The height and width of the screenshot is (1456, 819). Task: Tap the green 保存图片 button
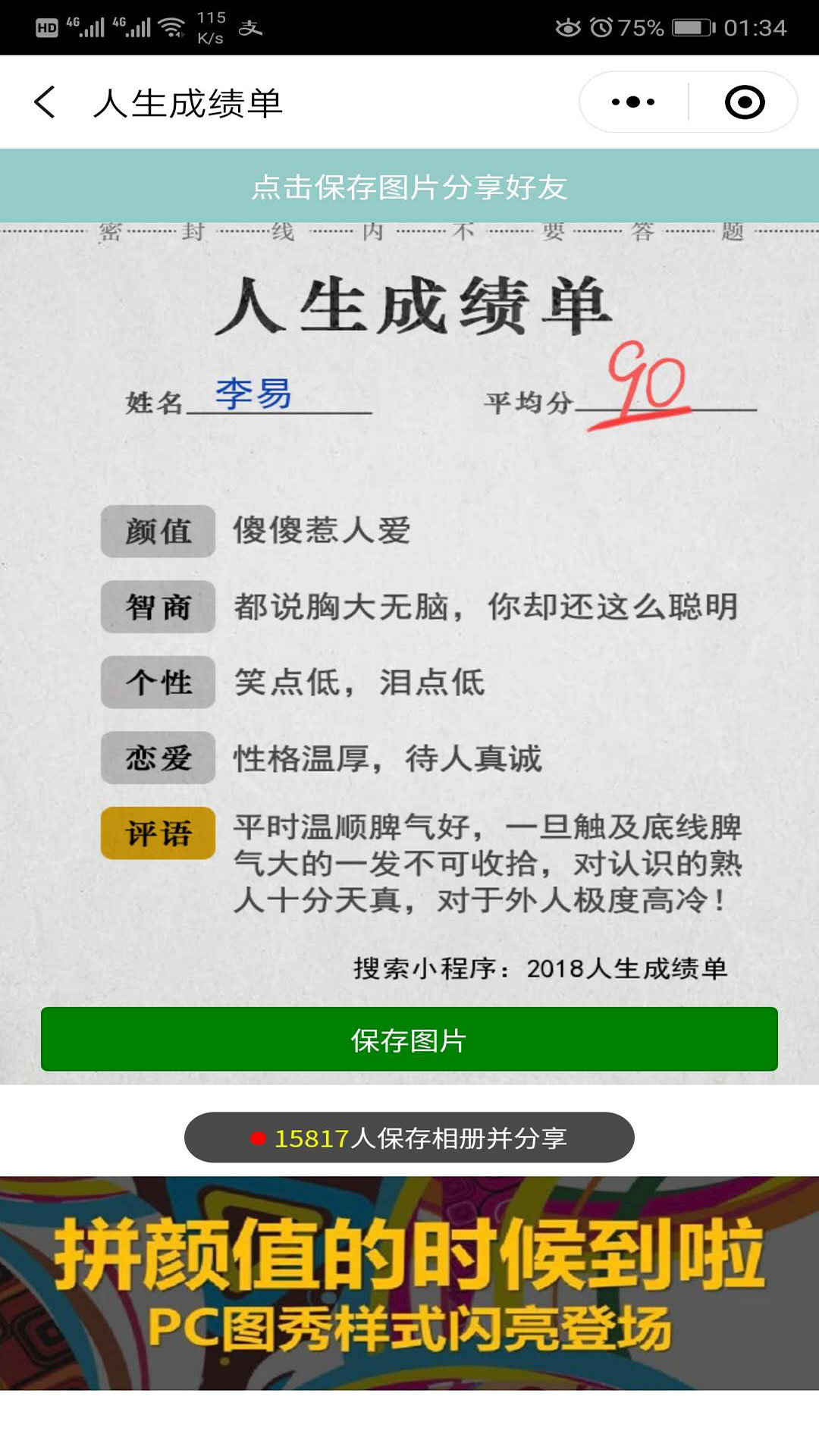pos(409,1040)
